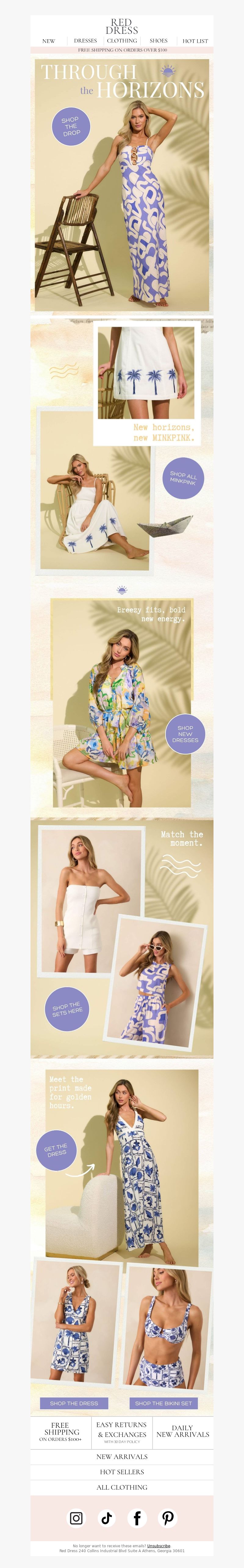Open the New Arrivals row
Viewport: 244px width, 1568px height.
(122, 1457)
